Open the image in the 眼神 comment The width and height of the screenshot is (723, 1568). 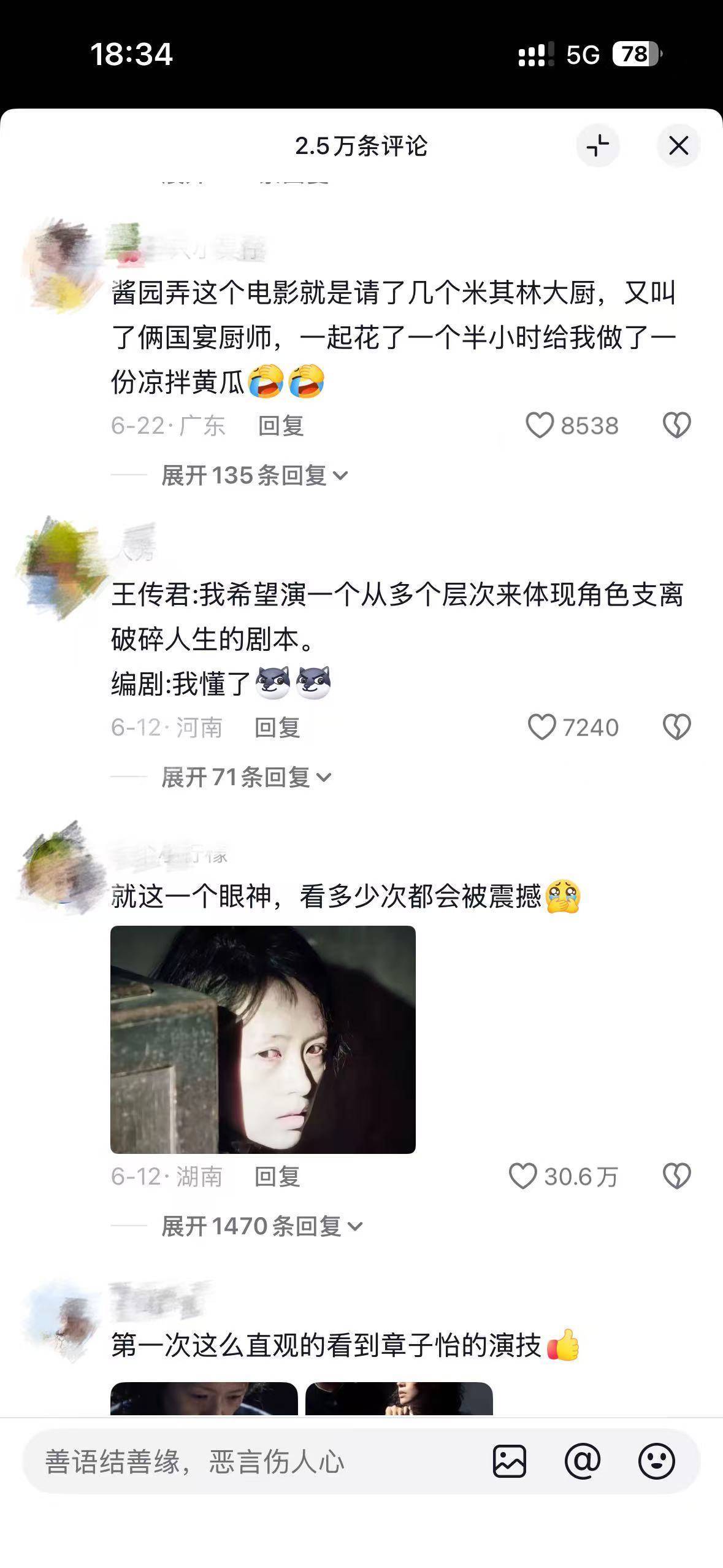point(263,1039)
